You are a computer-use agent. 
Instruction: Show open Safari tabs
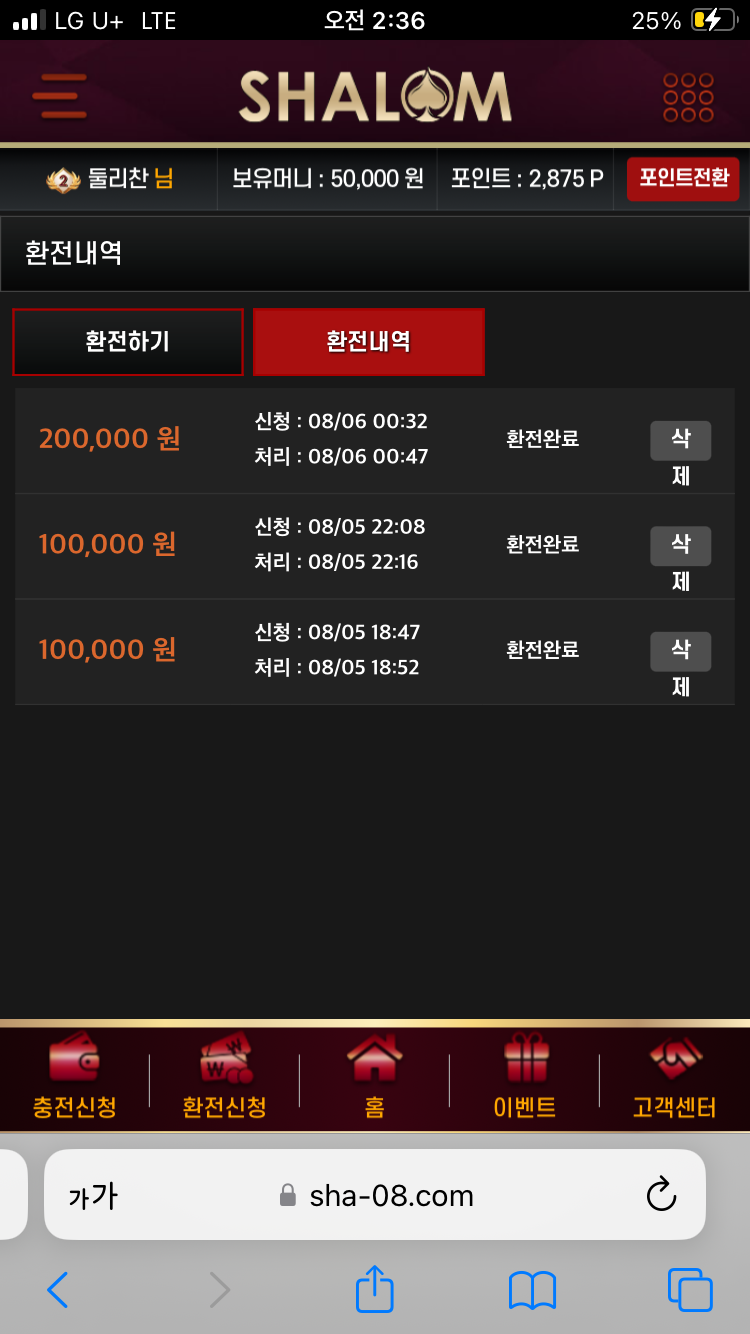click(690, 1291)
